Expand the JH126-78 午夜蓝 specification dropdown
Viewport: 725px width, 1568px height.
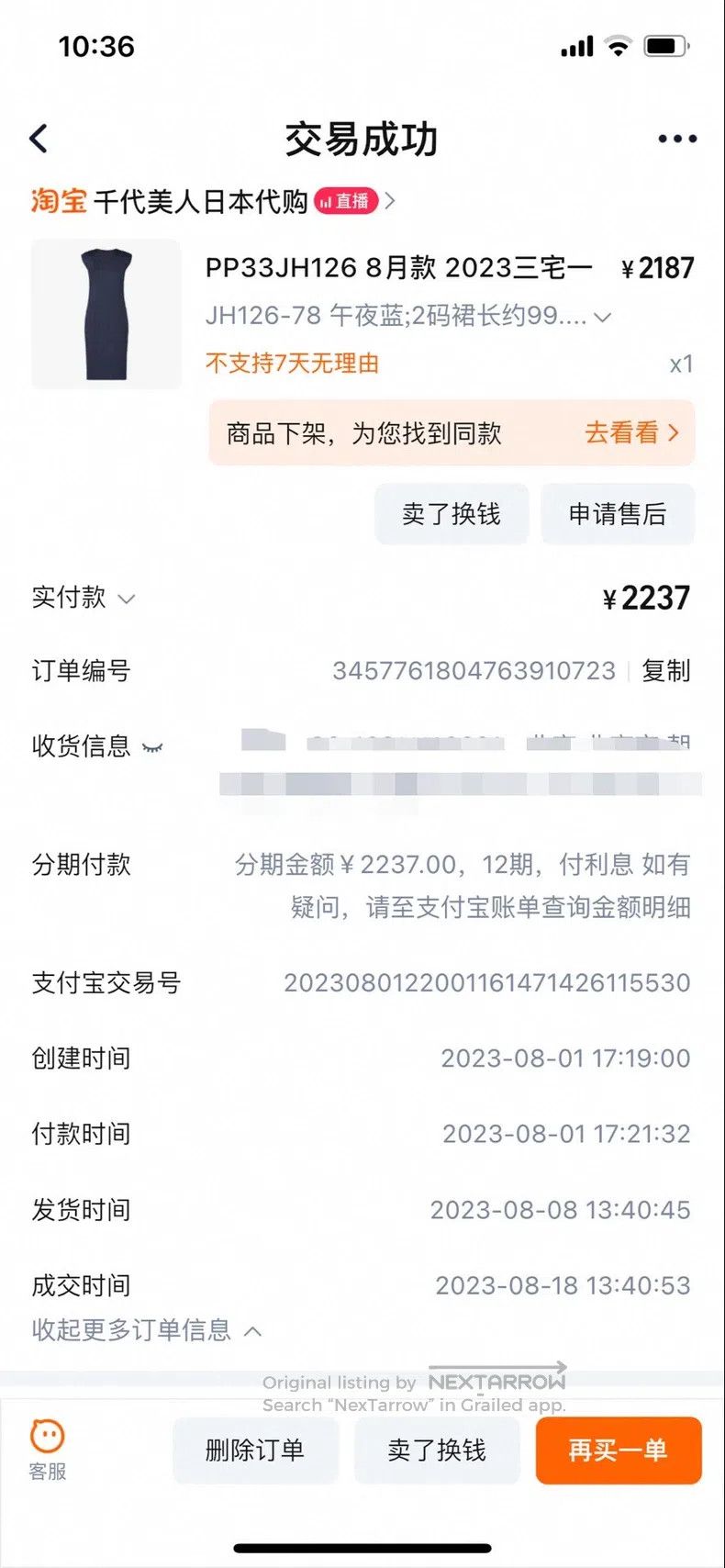point(602,318)
